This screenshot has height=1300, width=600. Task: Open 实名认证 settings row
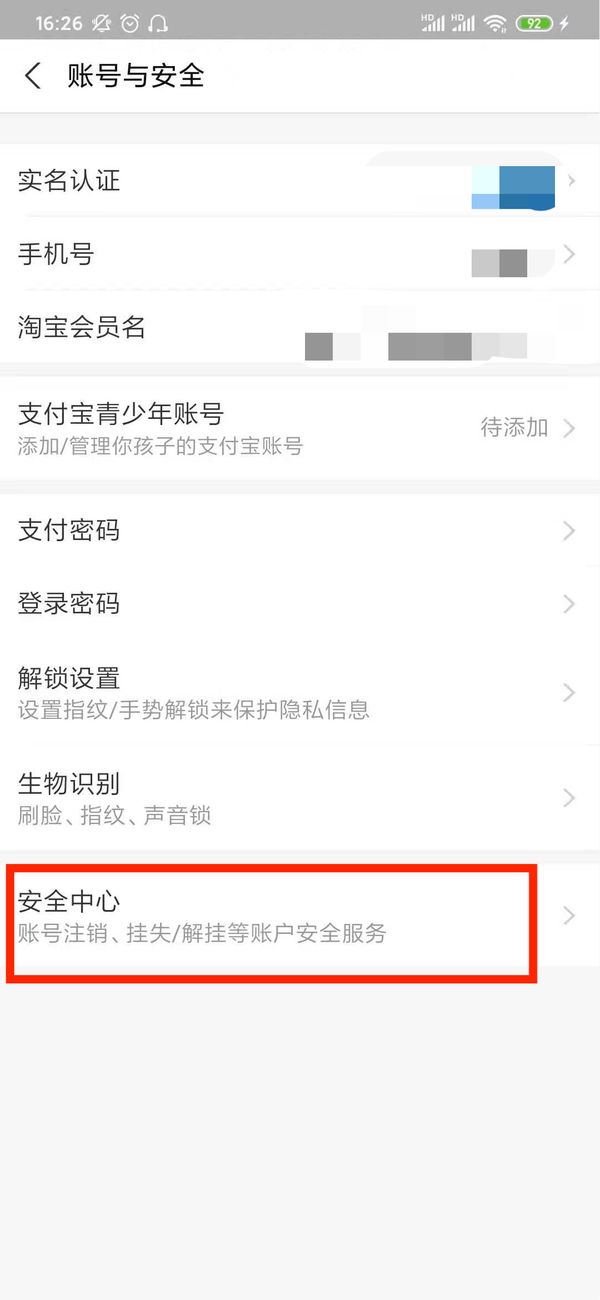coord(300,181)
